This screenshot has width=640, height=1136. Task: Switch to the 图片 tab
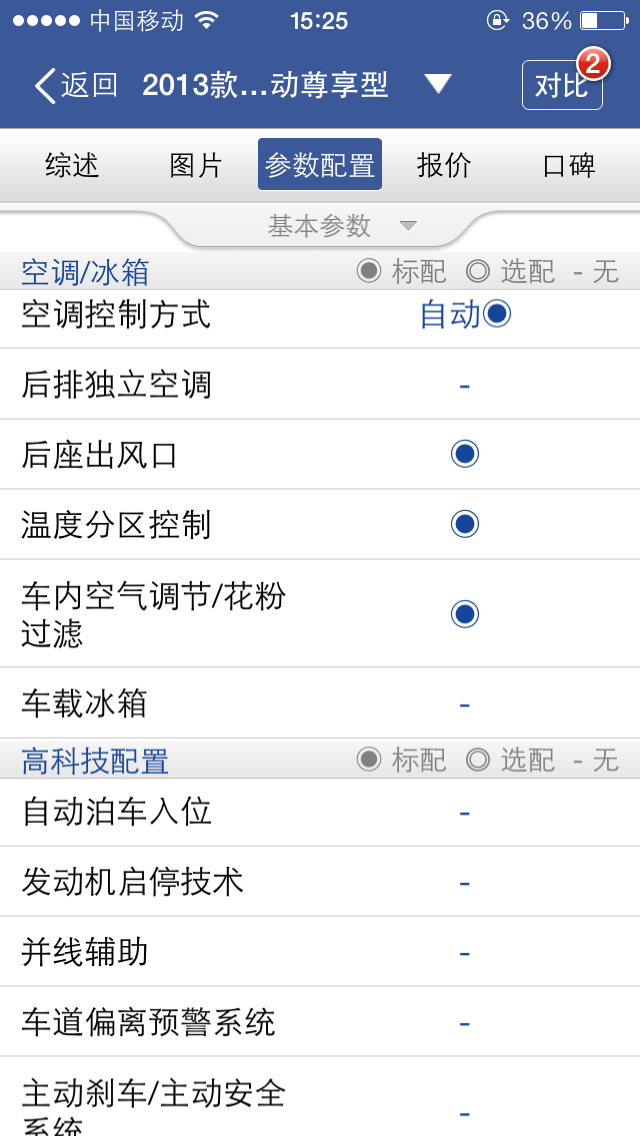[x=196, y=165]
